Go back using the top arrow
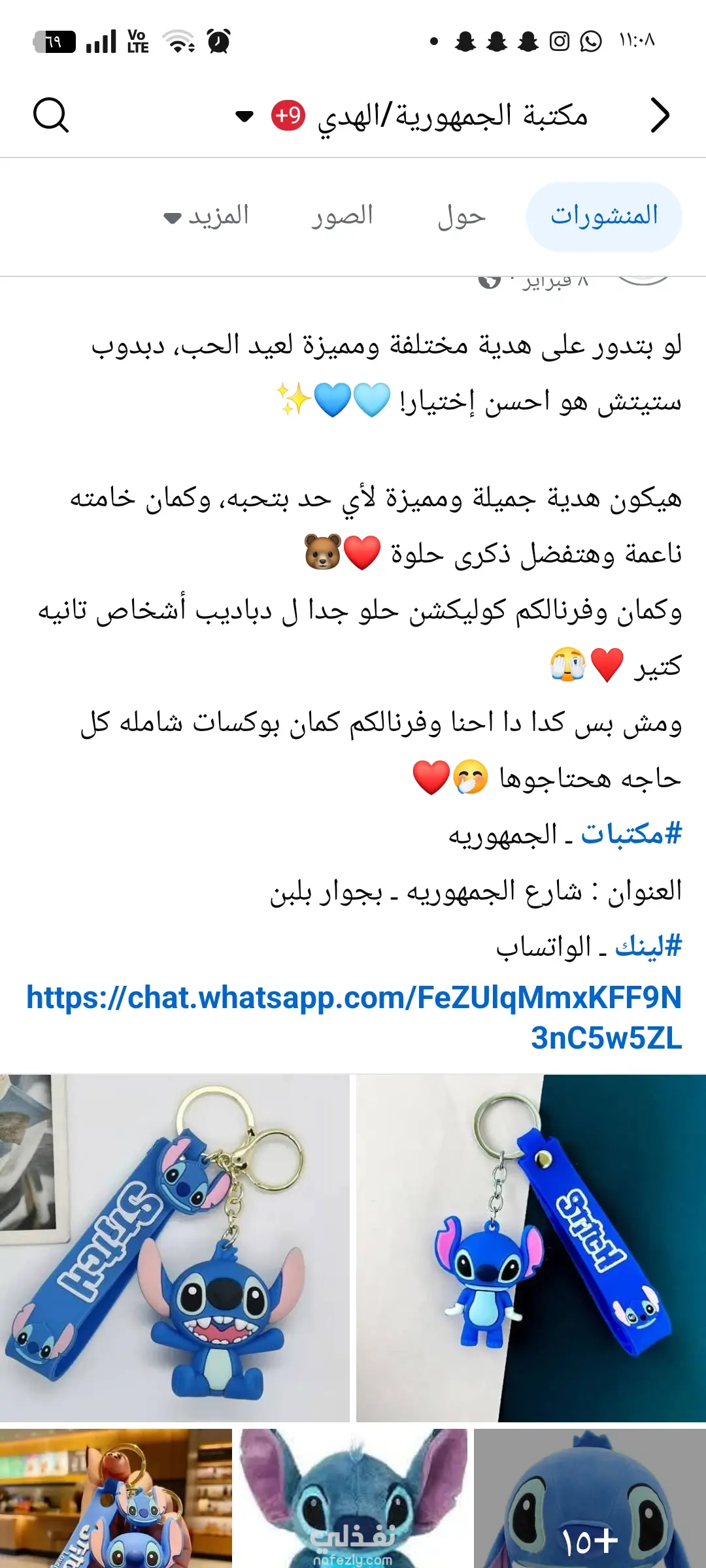 (x=660, y=116)
